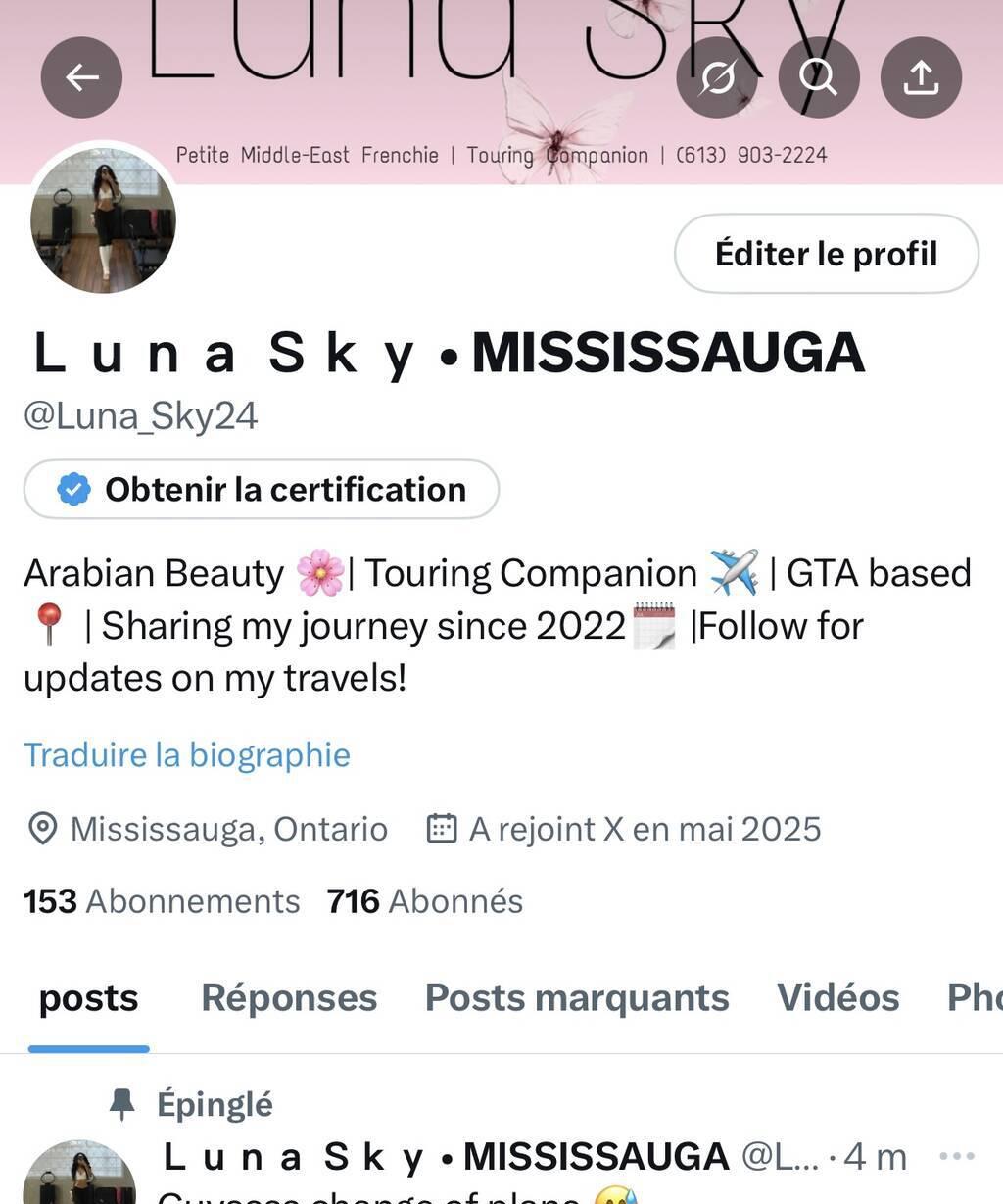Switch to the Vidéos tab
The image size is (1003, 1204).
(x=837, y=998)
